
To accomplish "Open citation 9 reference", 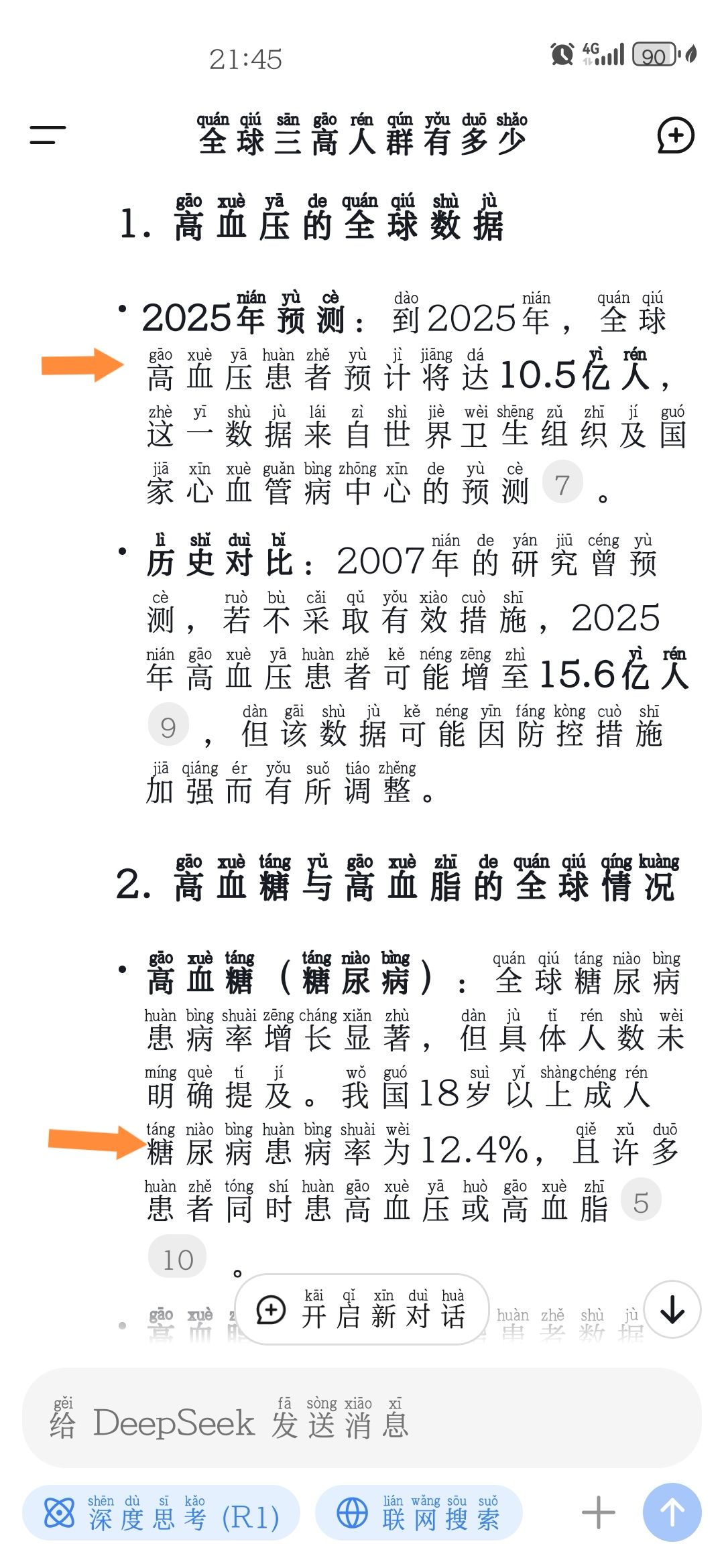I will tap(168, 726).
